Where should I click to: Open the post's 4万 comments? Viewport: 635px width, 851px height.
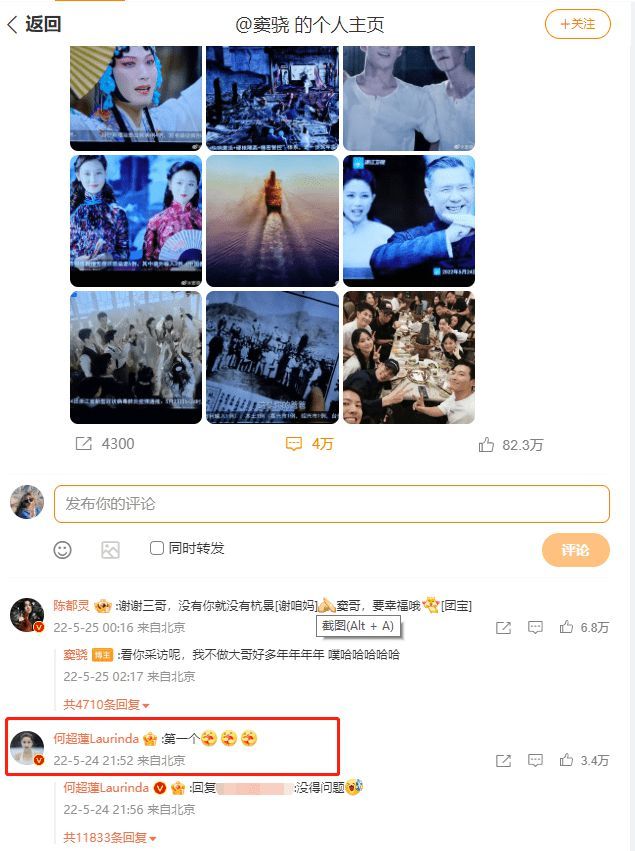310,443
